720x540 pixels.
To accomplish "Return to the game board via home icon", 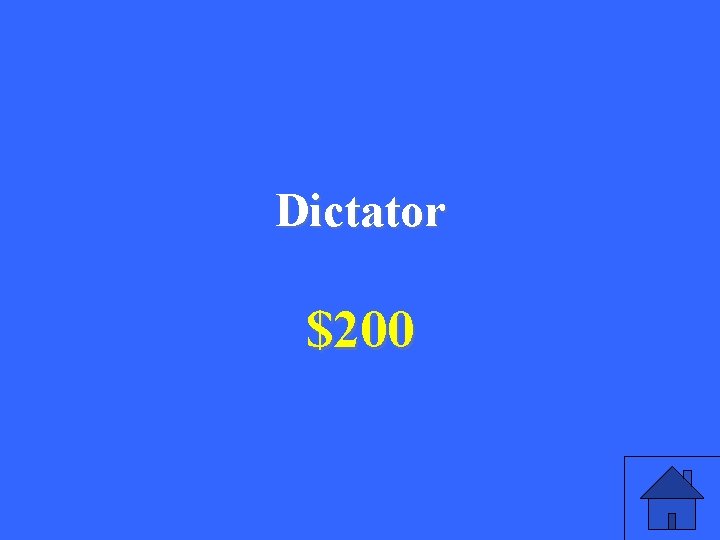I will 672,498.
